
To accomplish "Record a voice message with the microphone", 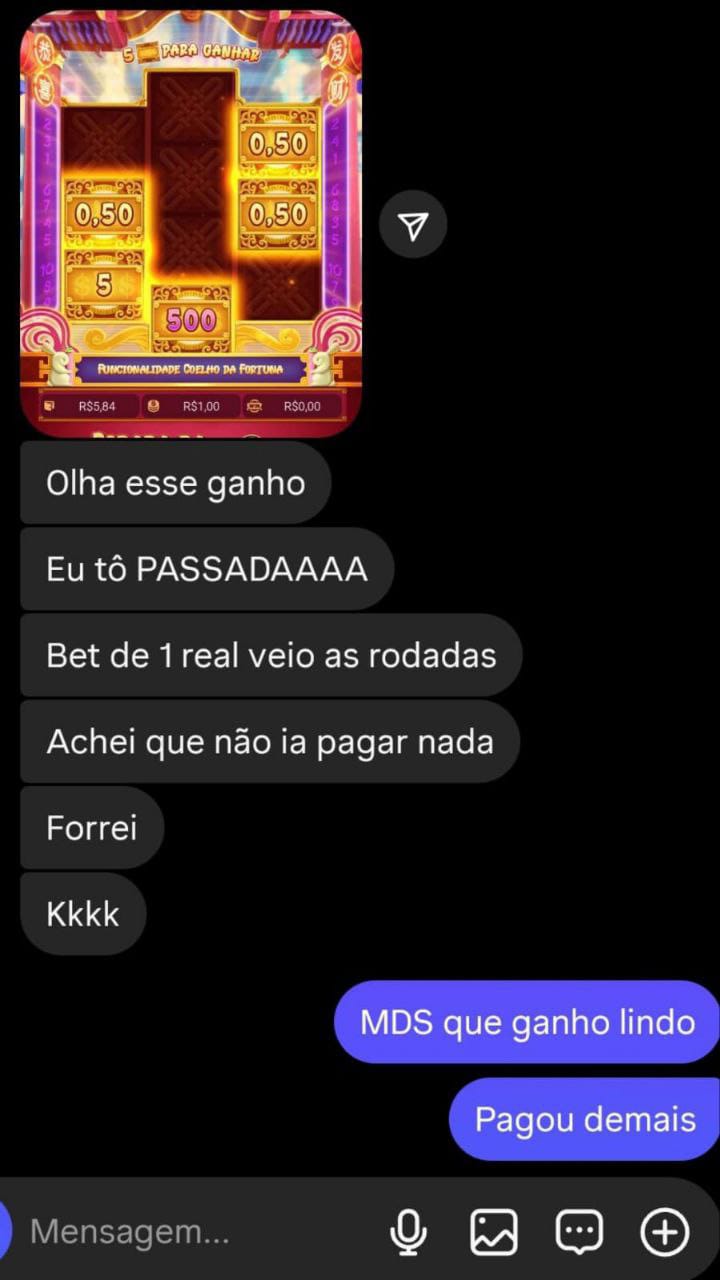I will (x=407, y=1231).
